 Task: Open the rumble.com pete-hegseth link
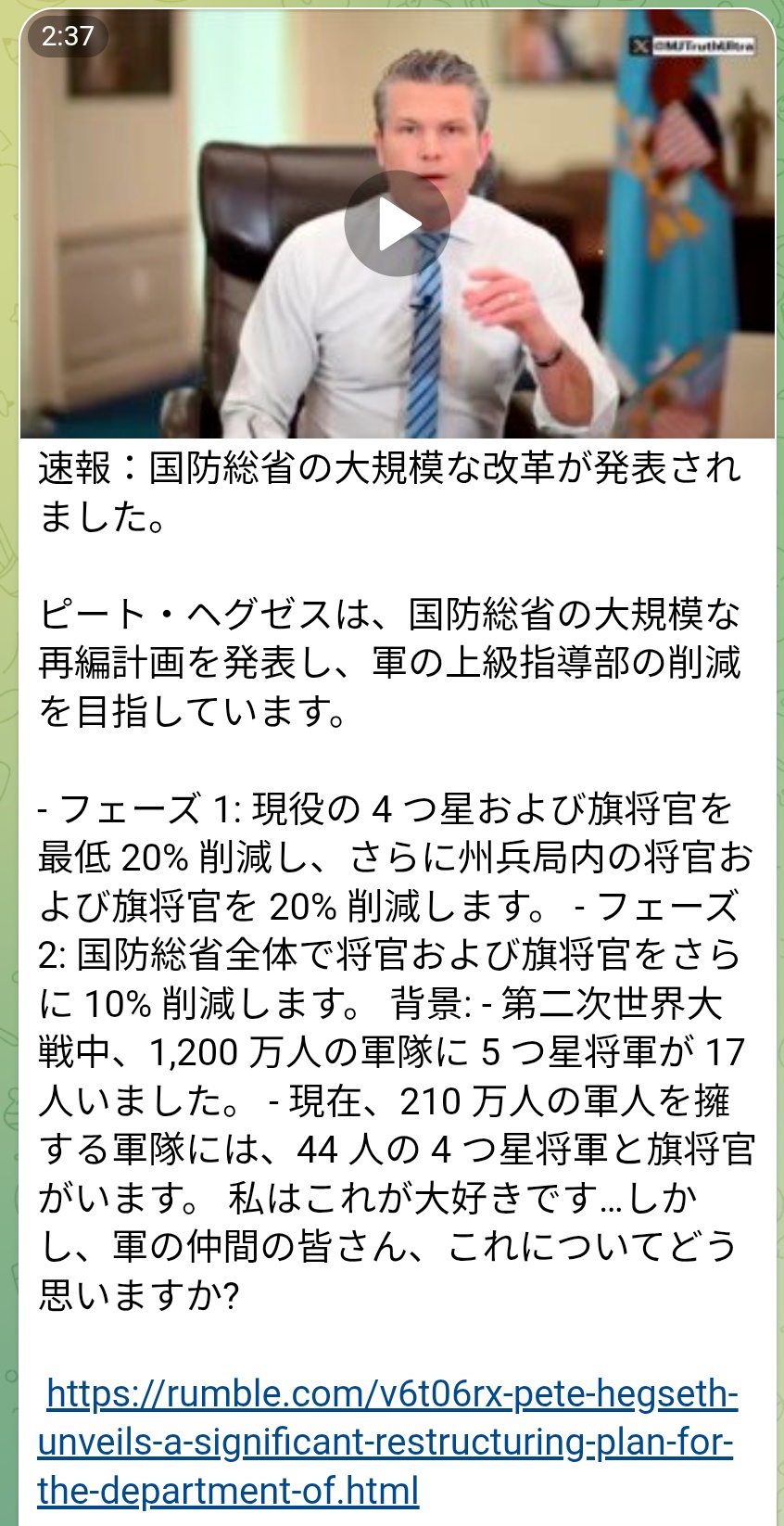387,1442
